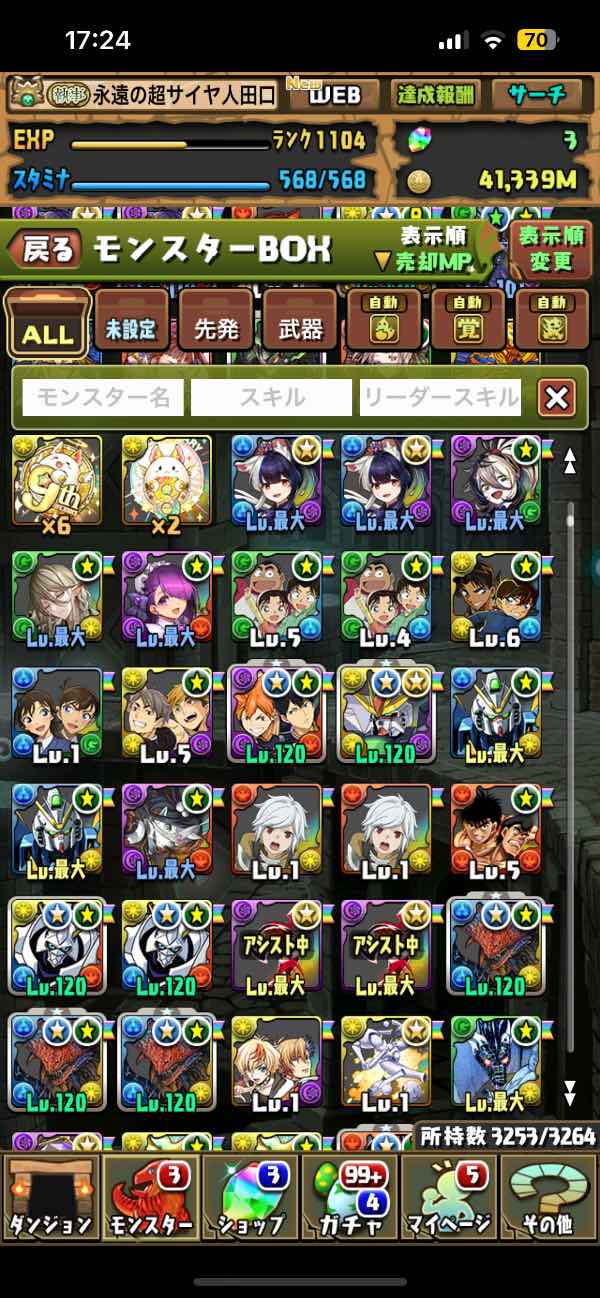Viewport: 600px width, 1298px height.
Task: Tap the モンスター名 search field
Action: [x=103, y=398]
